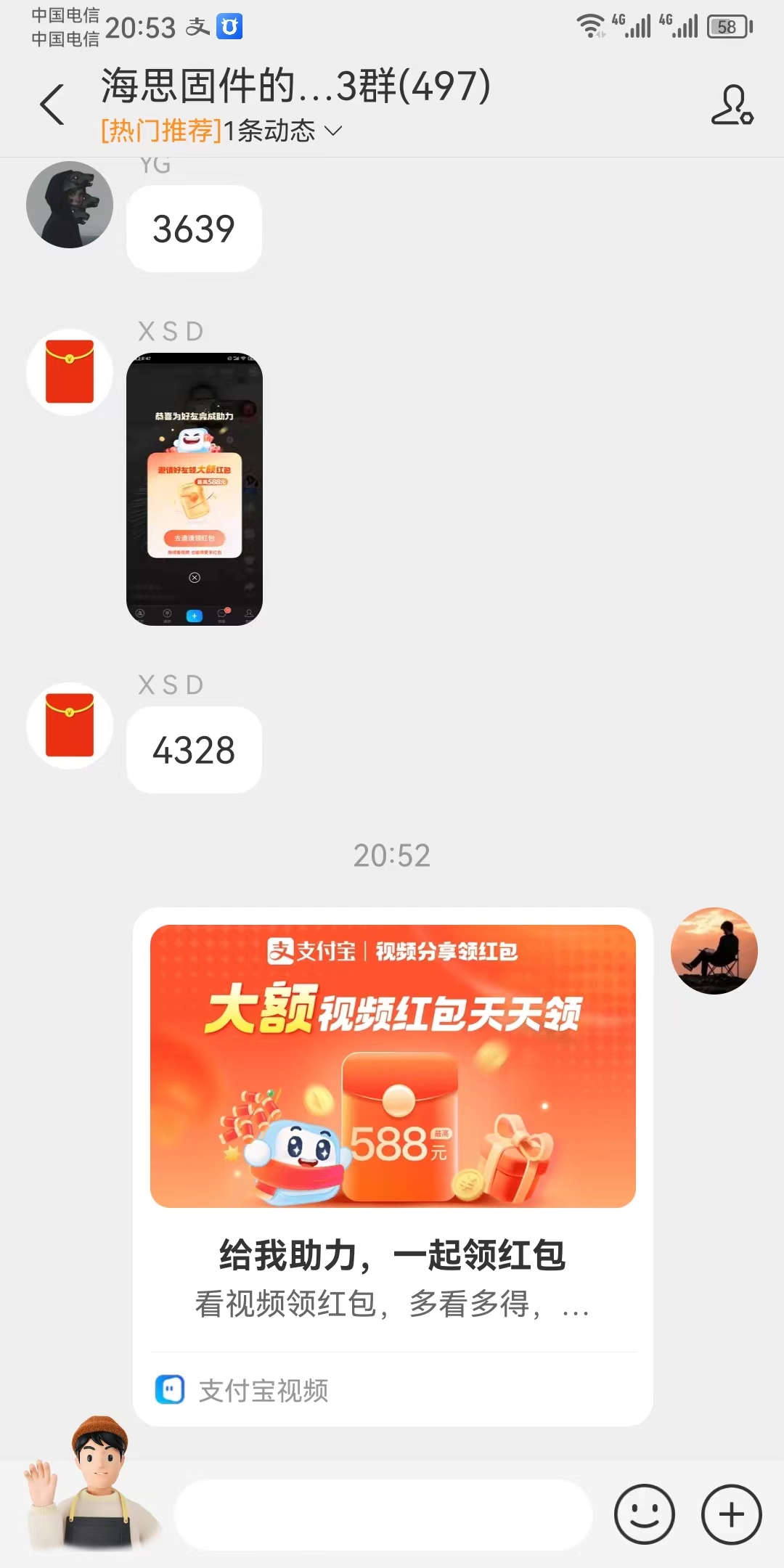Open XSD's avatar beside the 4328 message
The width and height of the screenshot is (784, 1568).
70,725
